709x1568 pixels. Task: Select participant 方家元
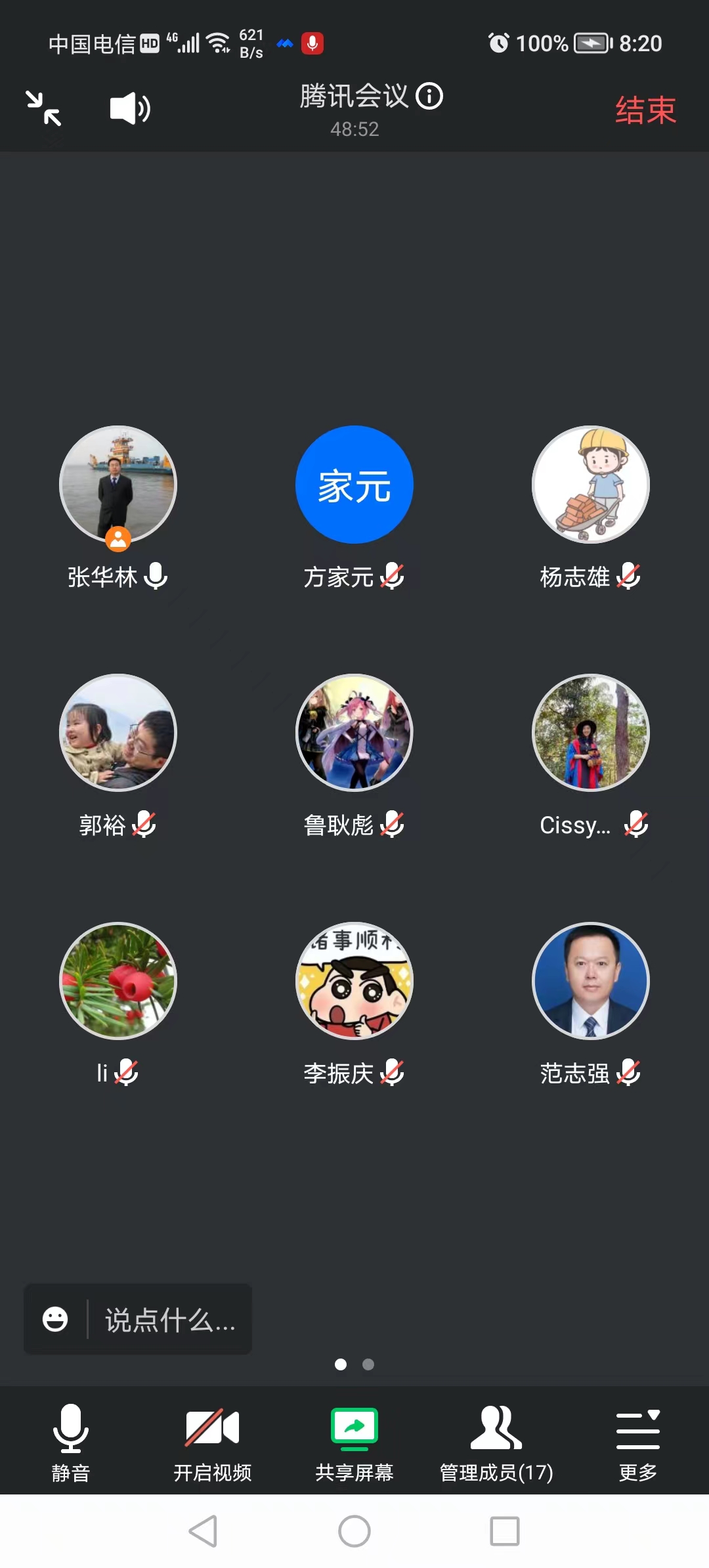click(354, 485)
